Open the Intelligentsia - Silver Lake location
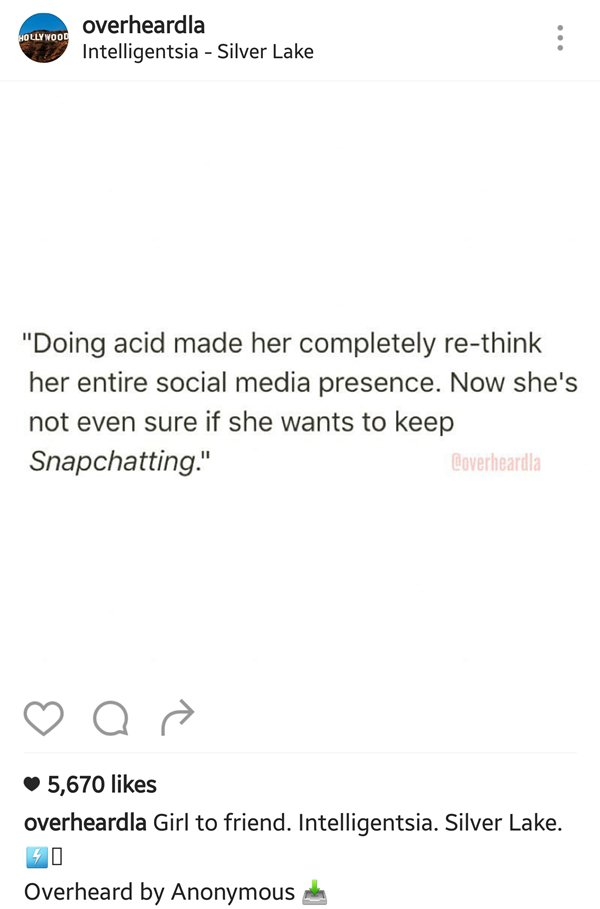The image size is (600, 909). pyautogui.click(x=198, y=51)
